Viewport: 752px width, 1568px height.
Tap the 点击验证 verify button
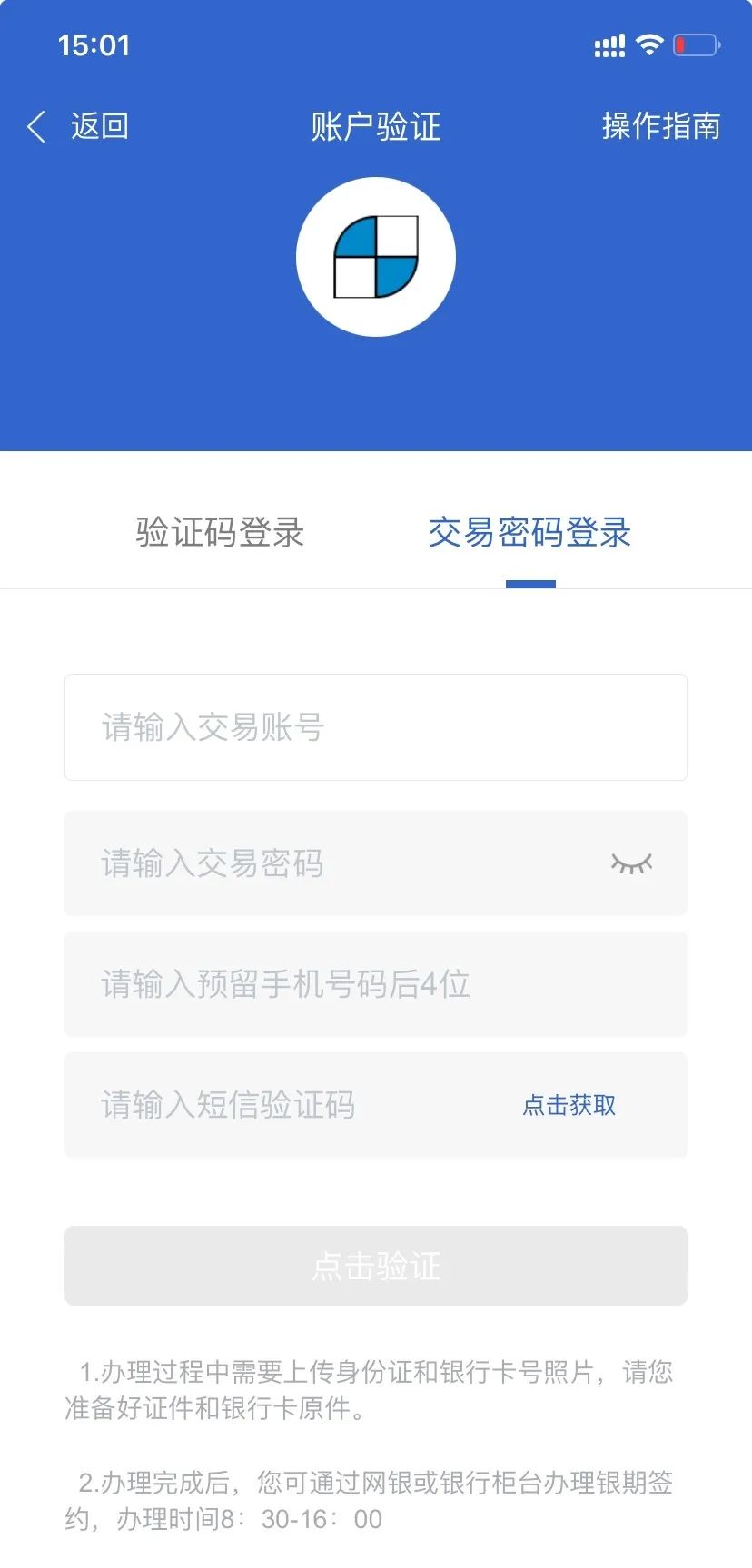[x=375, y=1266]
